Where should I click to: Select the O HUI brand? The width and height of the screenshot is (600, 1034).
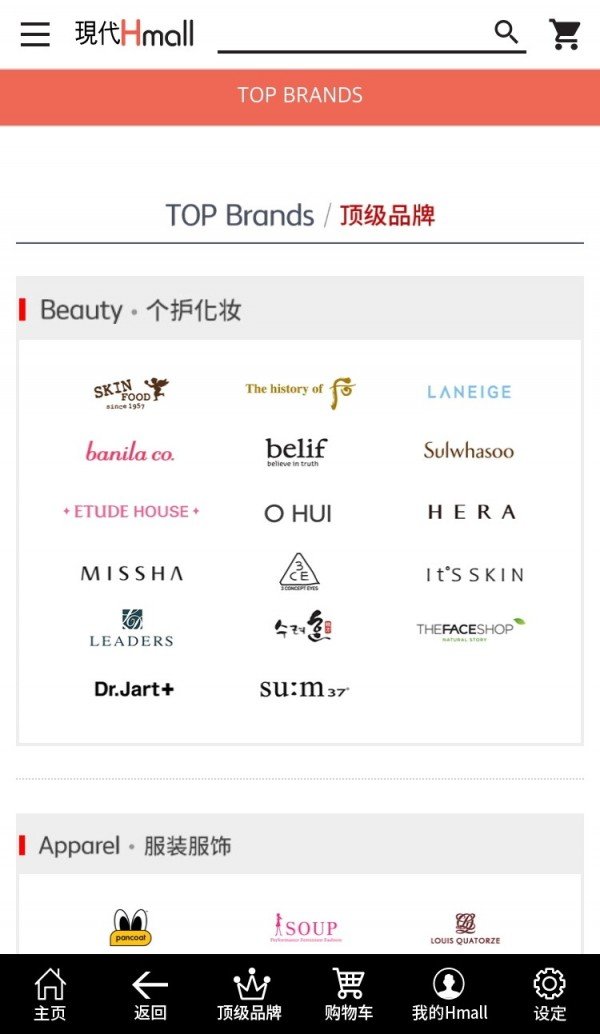(x=298, y=513)
